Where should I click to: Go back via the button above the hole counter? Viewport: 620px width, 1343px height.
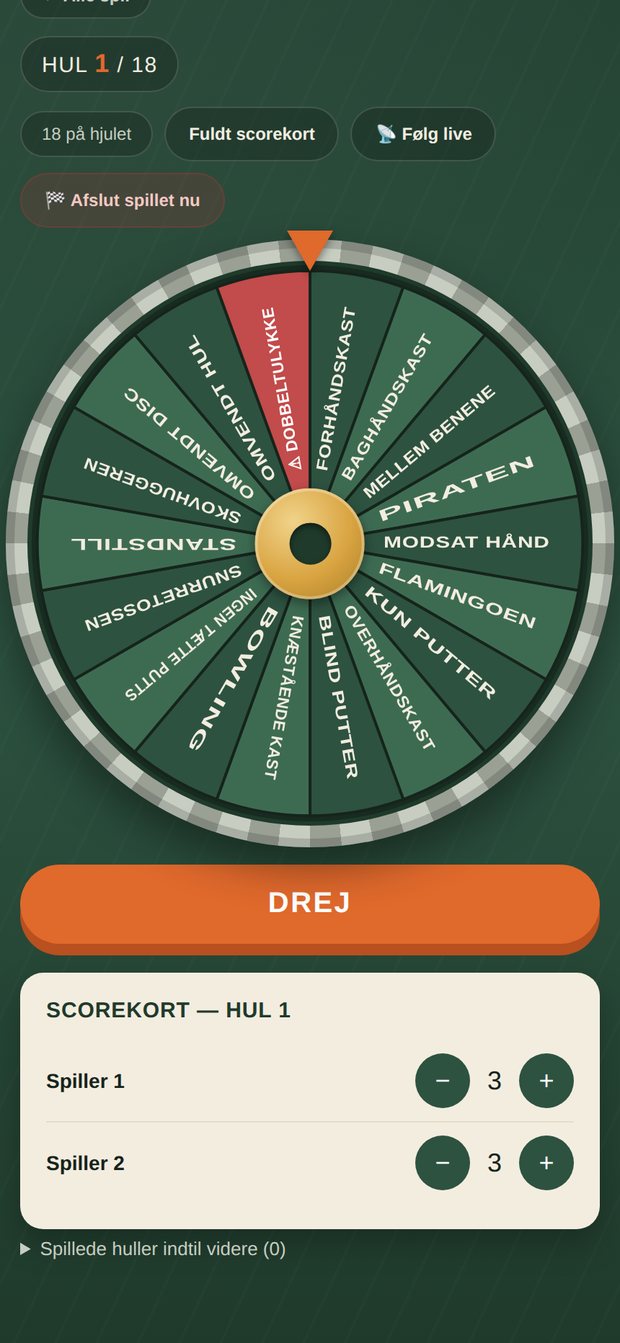pyautogui.click(x=85, y=5)
